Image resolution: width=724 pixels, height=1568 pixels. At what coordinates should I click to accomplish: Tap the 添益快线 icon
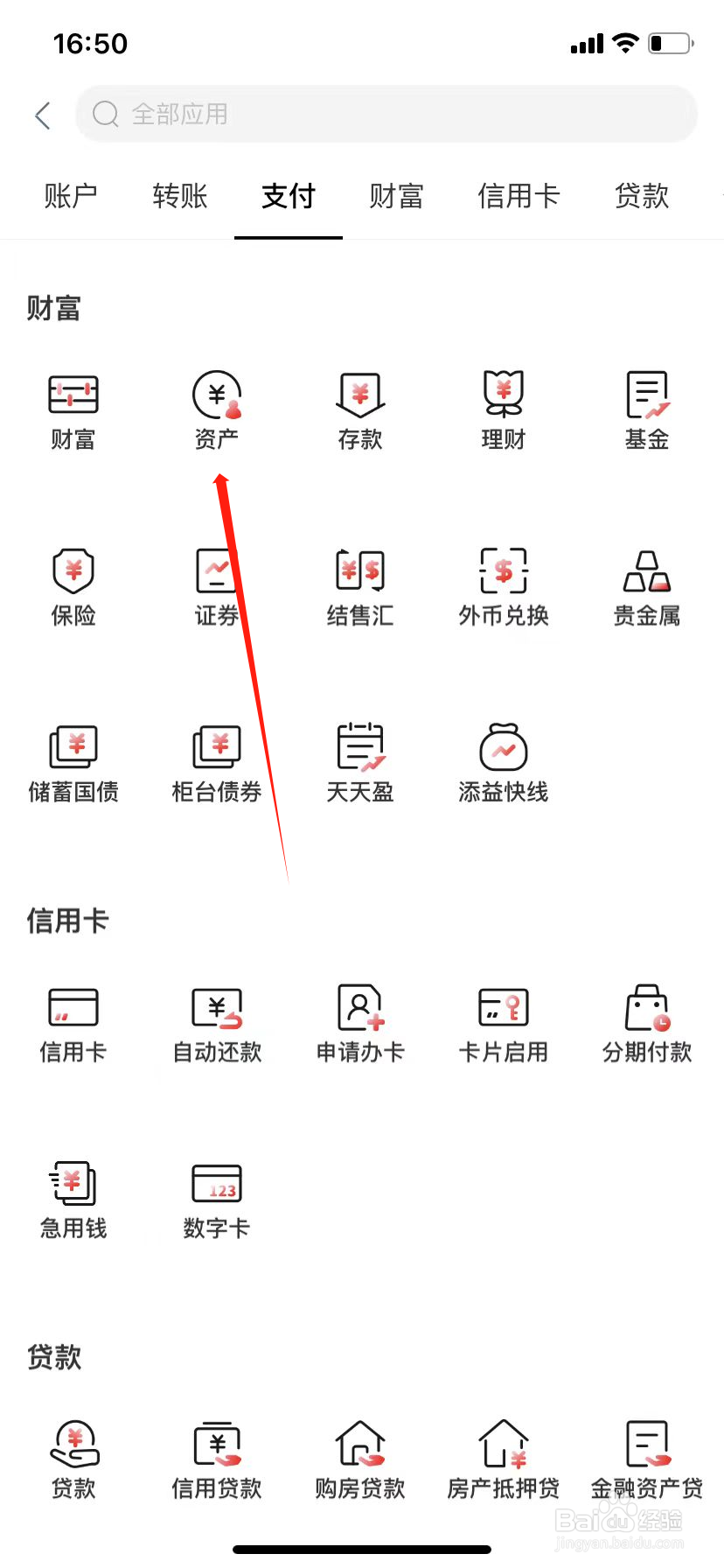(502, 759)
